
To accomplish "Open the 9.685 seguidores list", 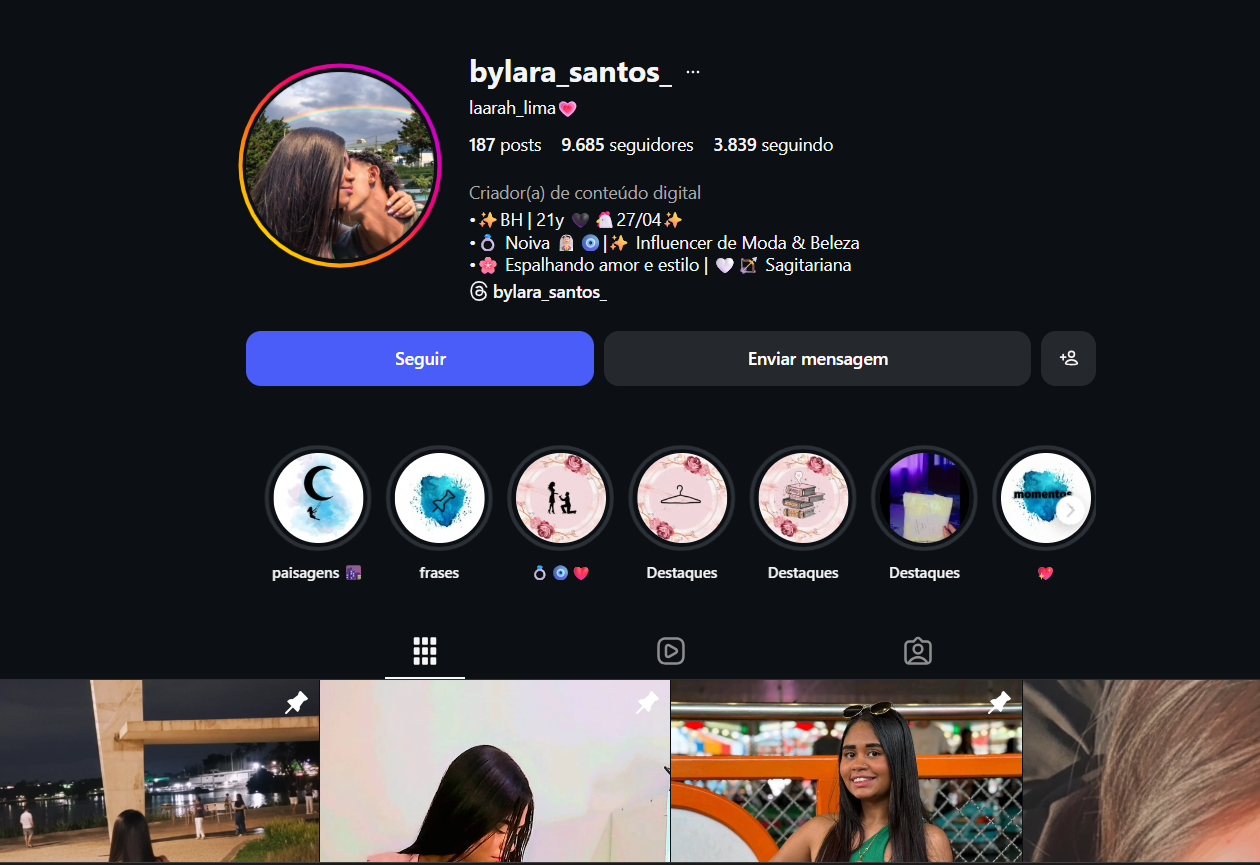I will click(627, 145).
